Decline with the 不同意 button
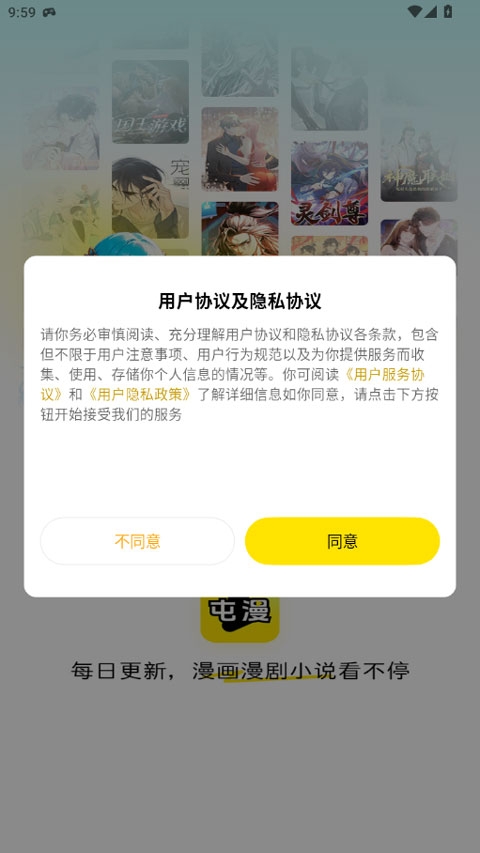The image size is (480, 853). pos(137,541)
